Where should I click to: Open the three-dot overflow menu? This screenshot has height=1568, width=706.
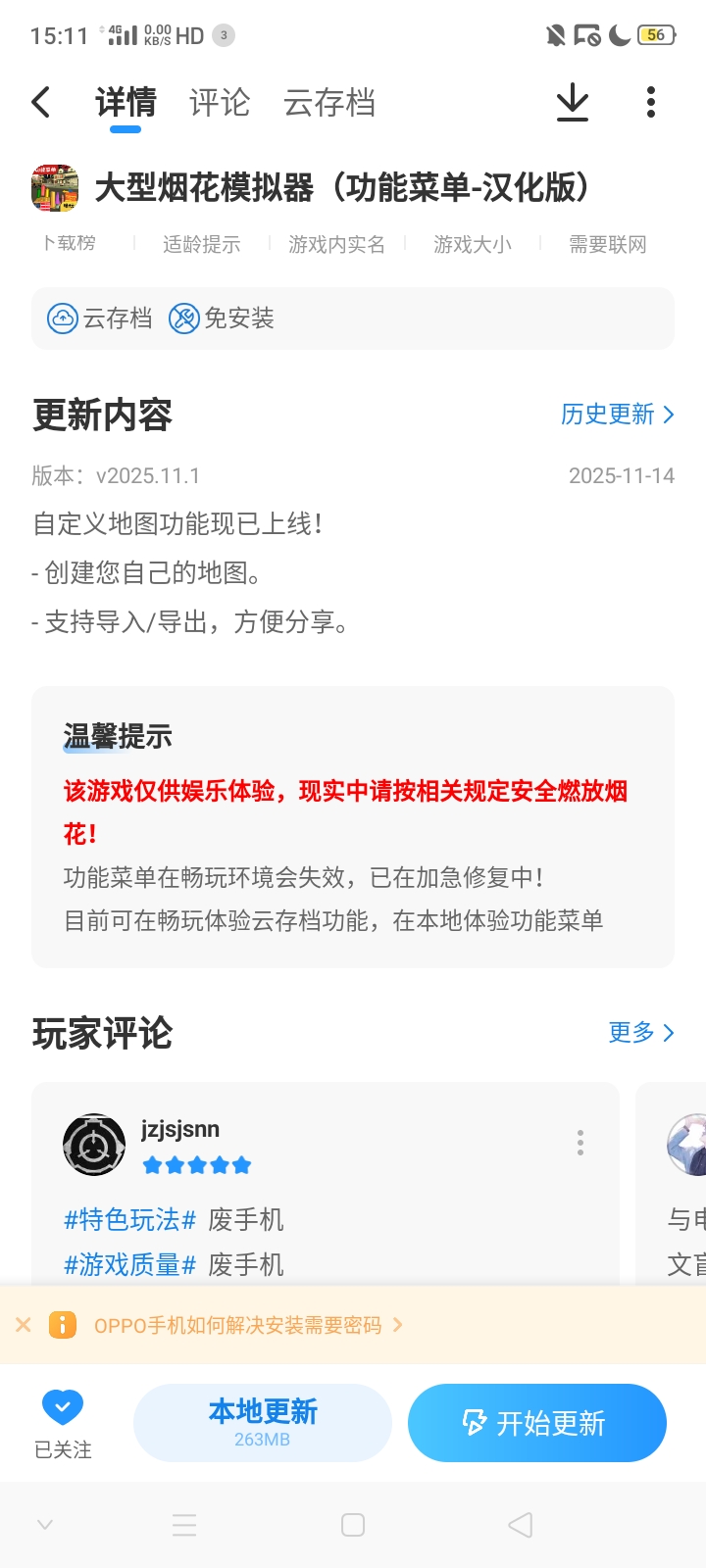(x=651, y=102)
